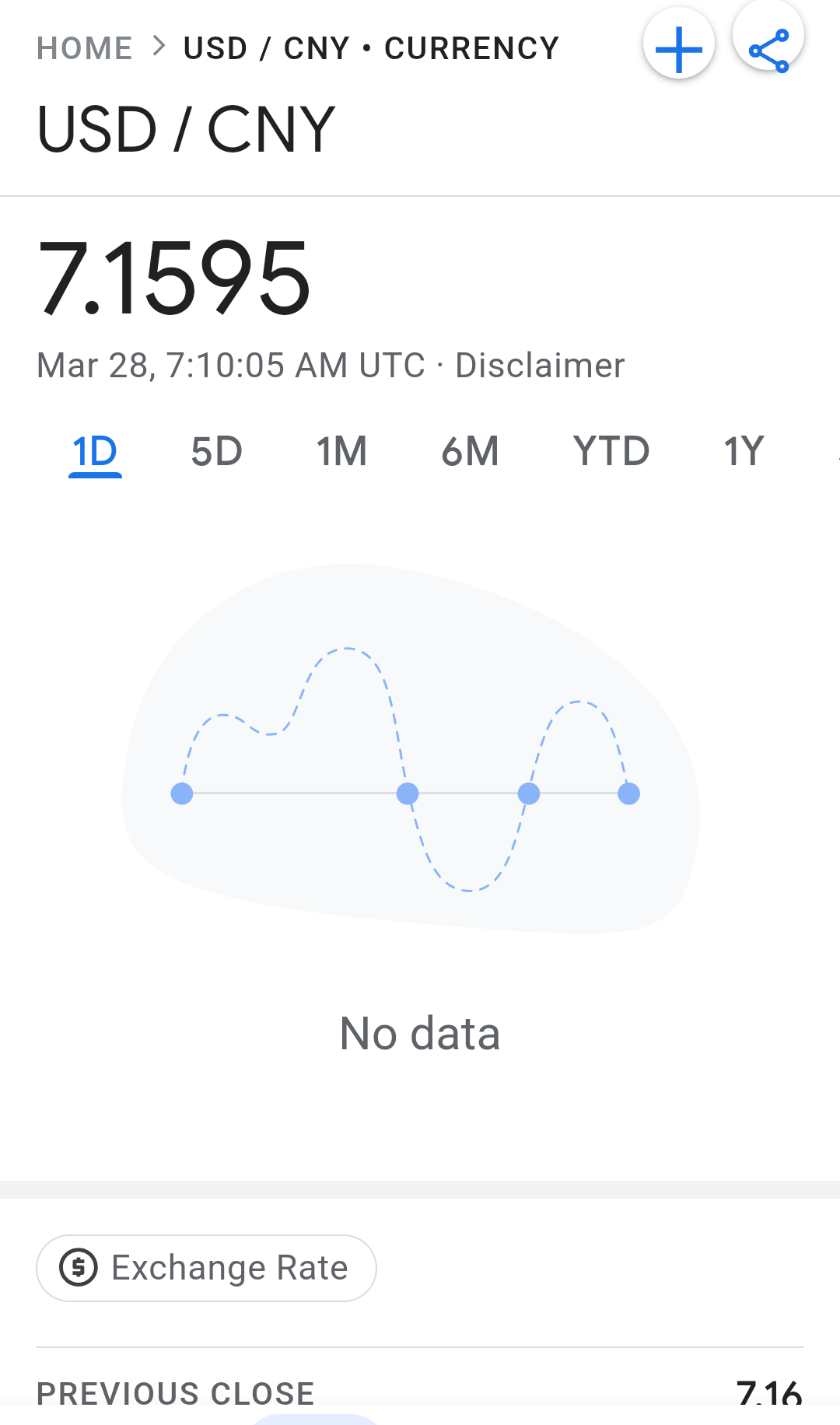Select the YTD chart range

(x=611, y=451)
